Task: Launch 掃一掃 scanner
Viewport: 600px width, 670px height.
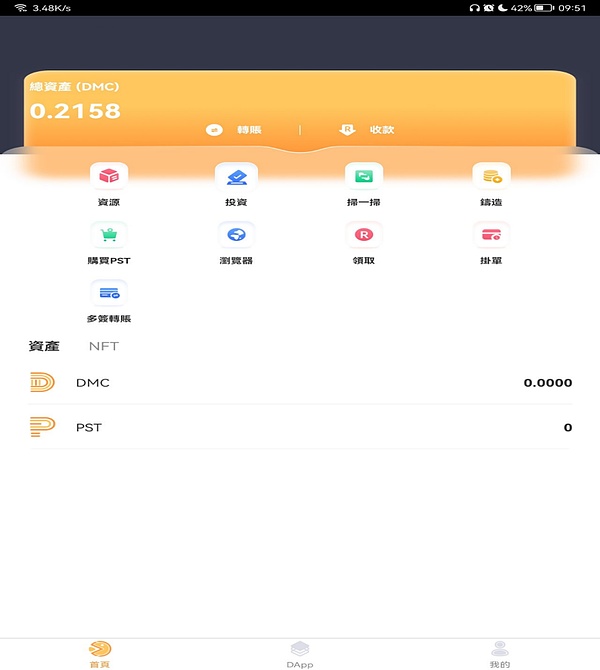Action: (363, 185)
